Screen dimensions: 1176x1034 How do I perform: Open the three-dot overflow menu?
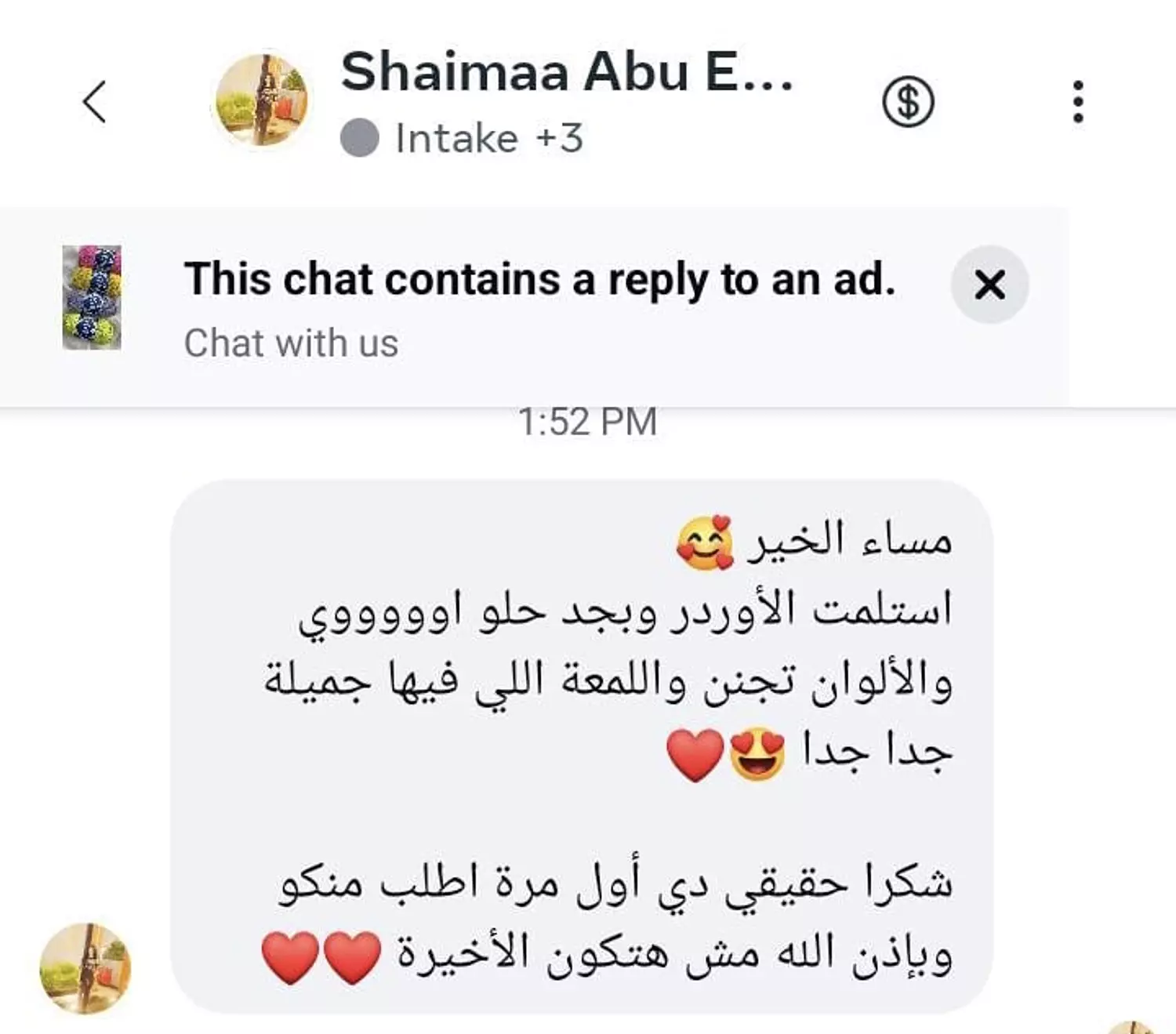pos(1078,102)
